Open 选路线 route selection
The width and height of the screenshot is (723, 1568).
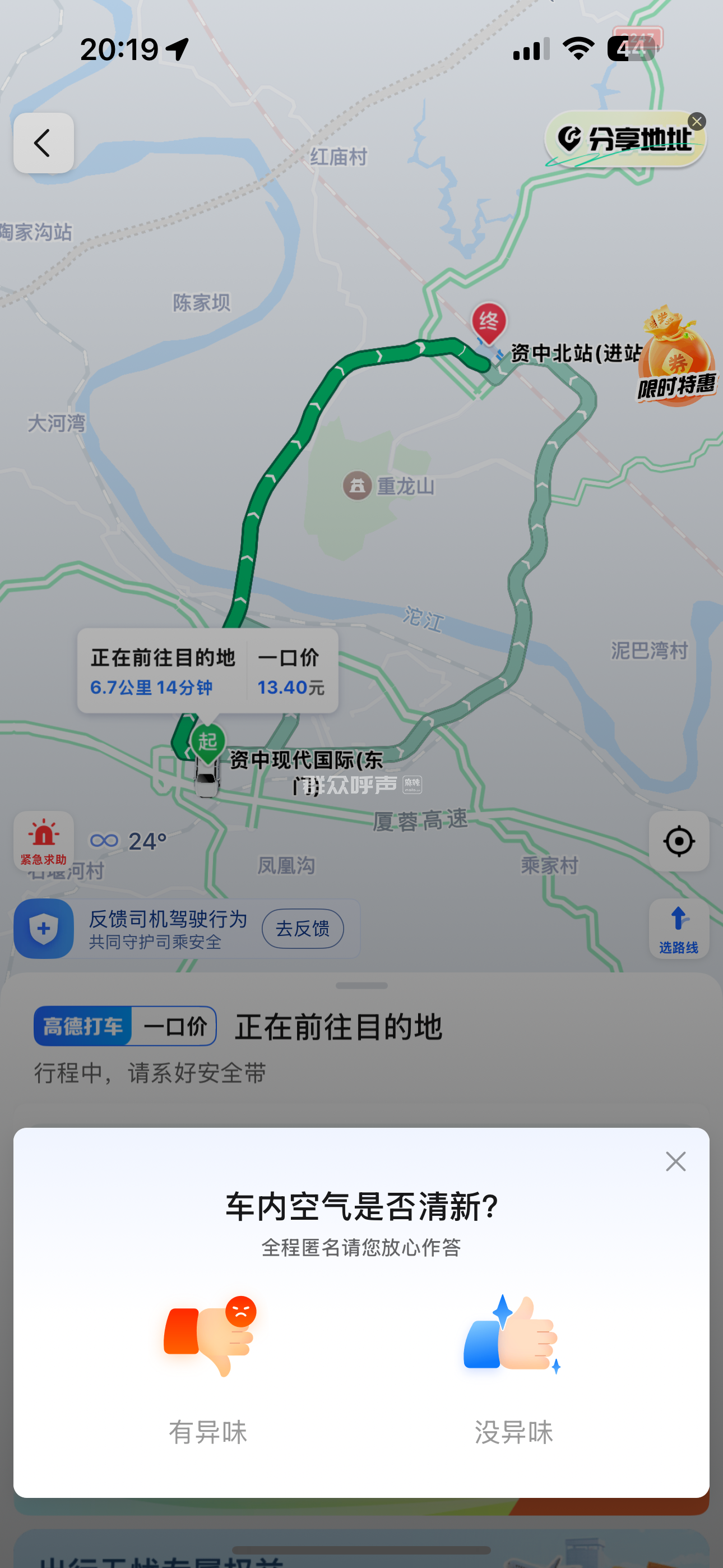click(679, 928)
